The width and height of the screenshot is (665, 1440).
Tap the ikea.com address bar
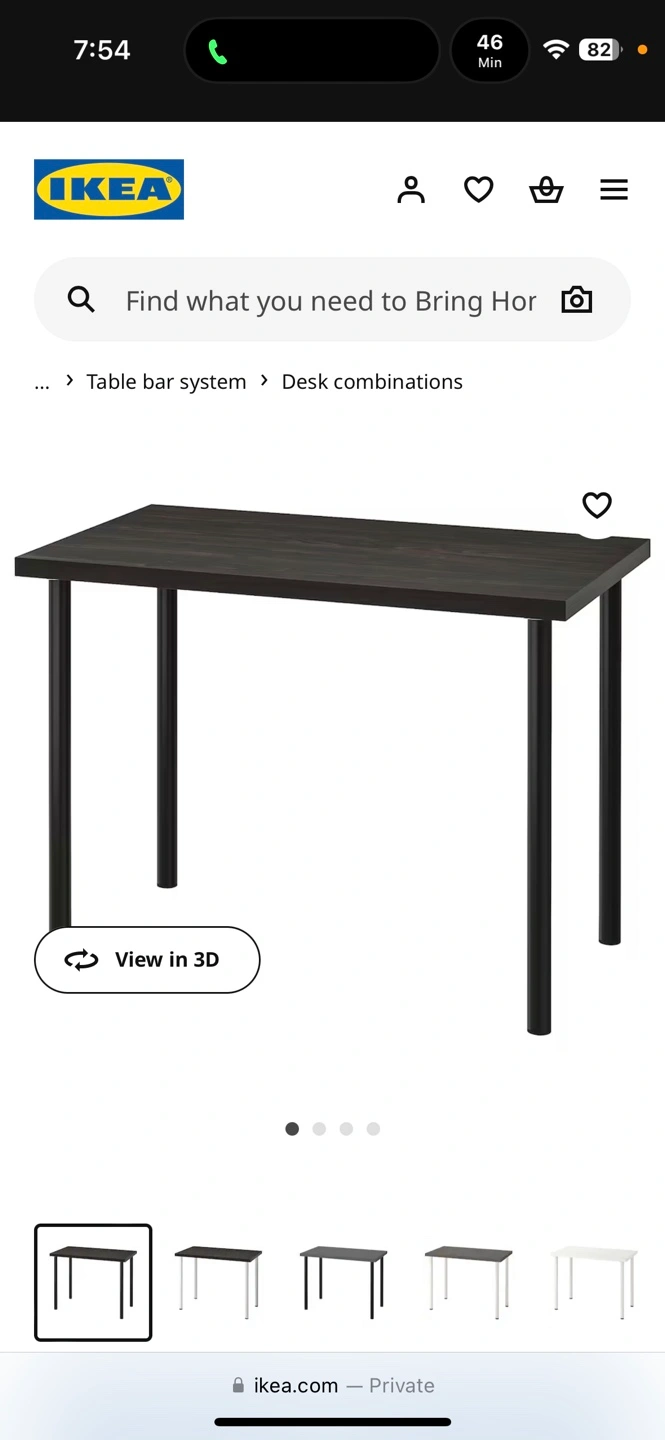[333, 1386]
